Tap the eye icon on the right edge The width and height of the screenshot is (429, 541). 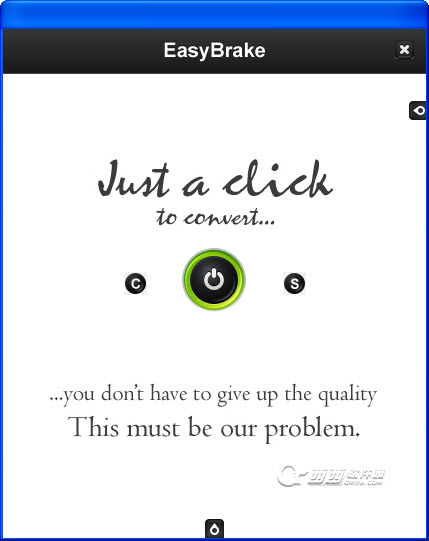click(418, 110)
